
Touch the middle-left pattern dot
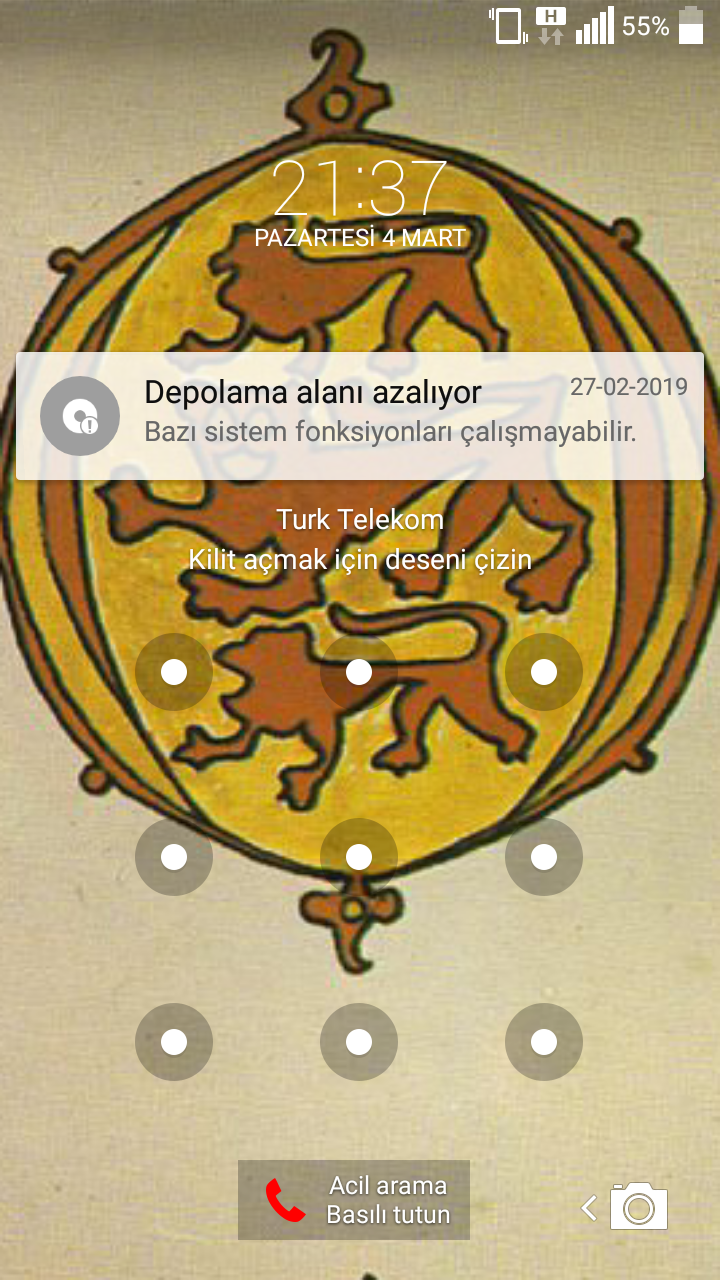click(x=174, y=857)
